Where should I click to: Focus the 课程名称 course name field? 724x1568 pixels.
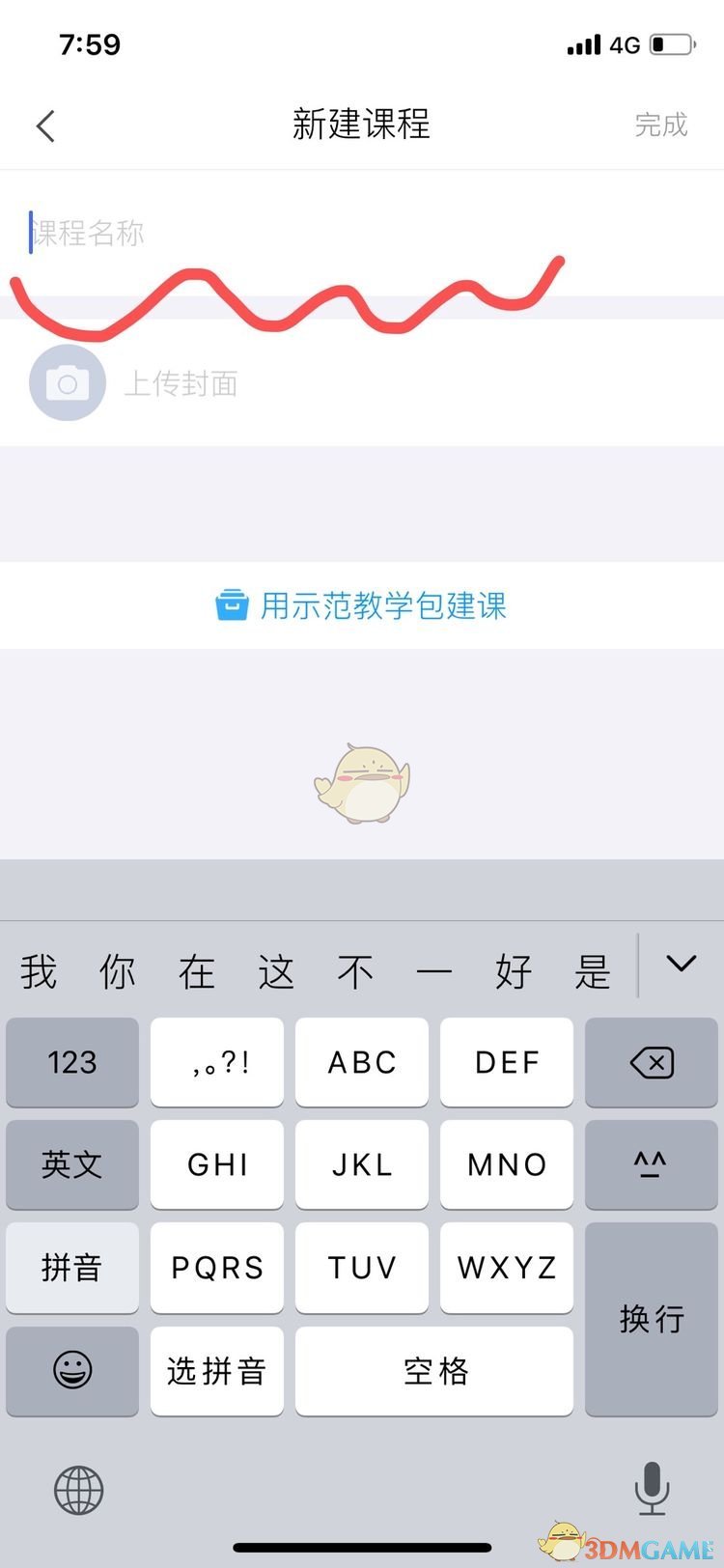click(290, 233)
